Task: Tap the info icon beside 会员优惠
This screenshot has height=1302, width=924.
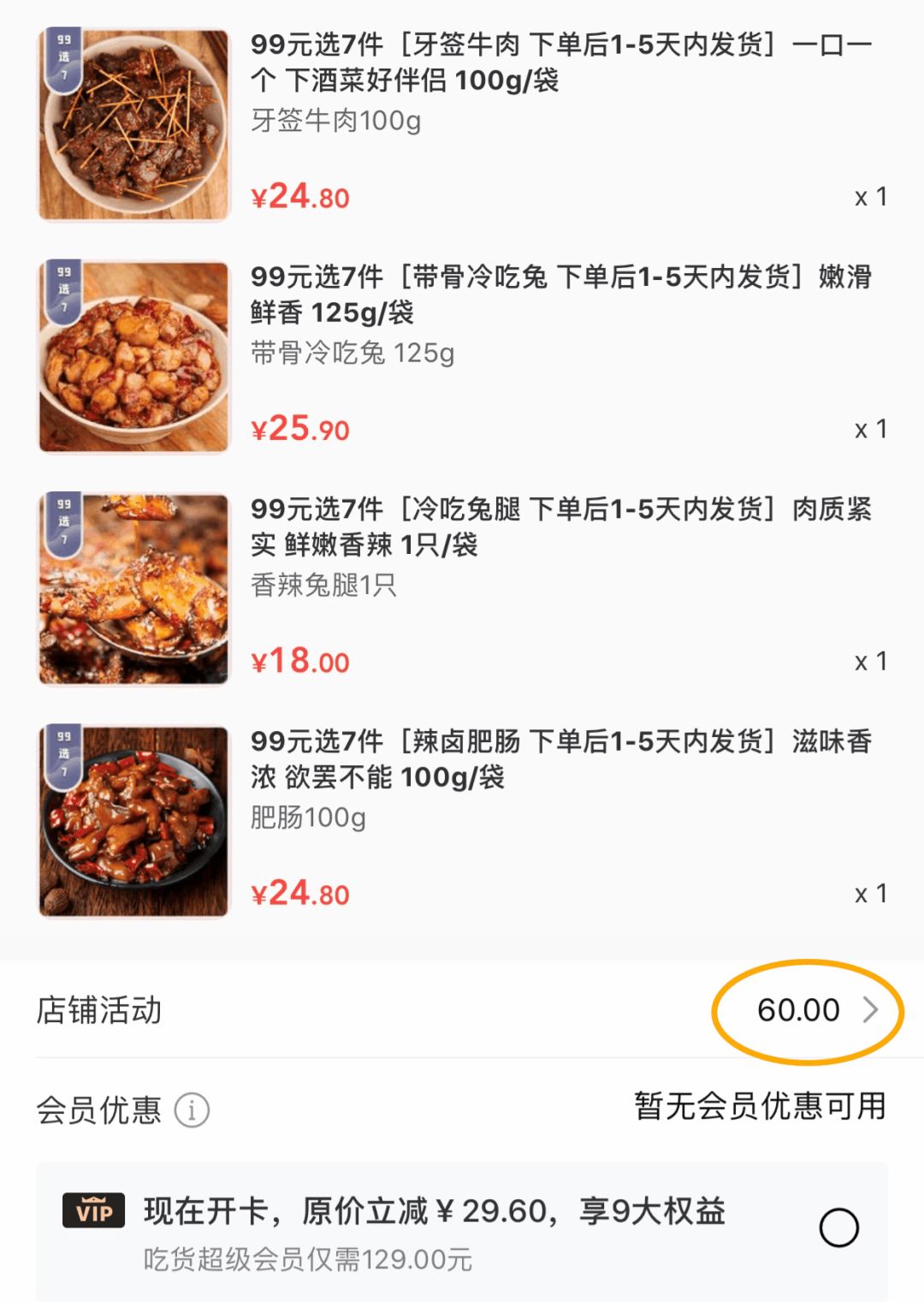Action: [x=192, y=1110]
